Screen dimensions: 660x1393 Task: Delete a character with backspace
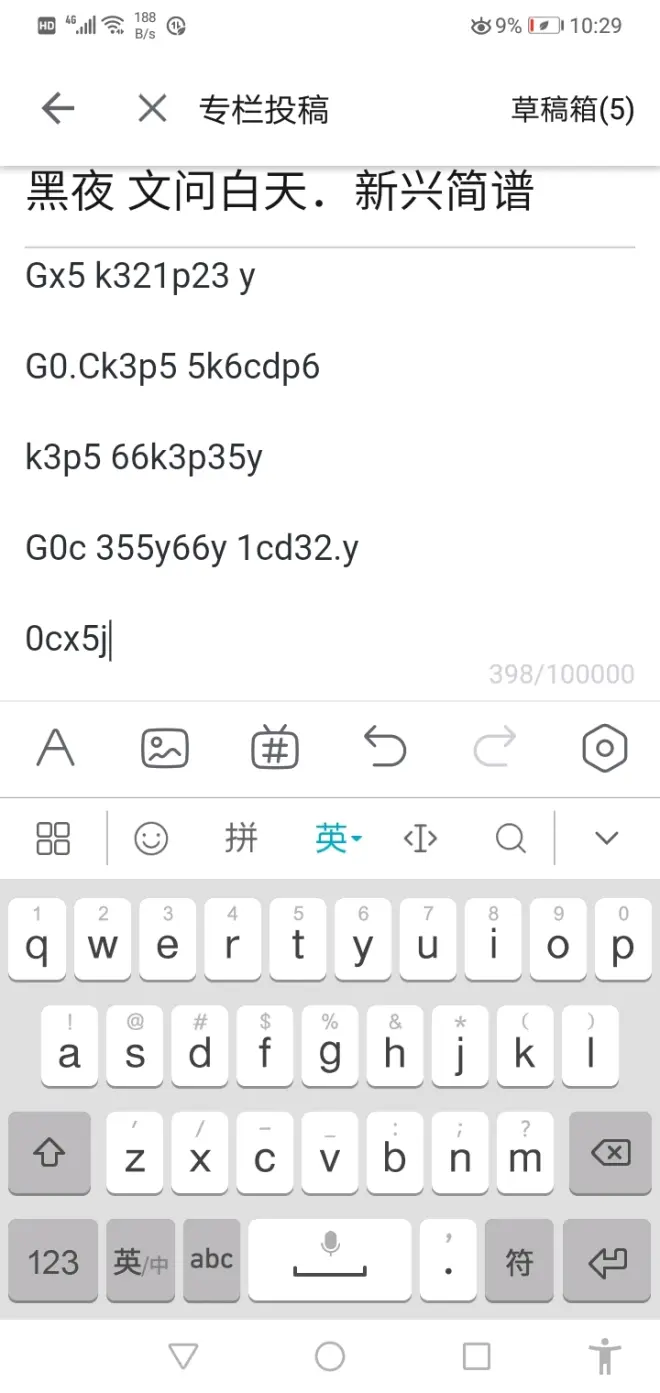point(610,1153)
